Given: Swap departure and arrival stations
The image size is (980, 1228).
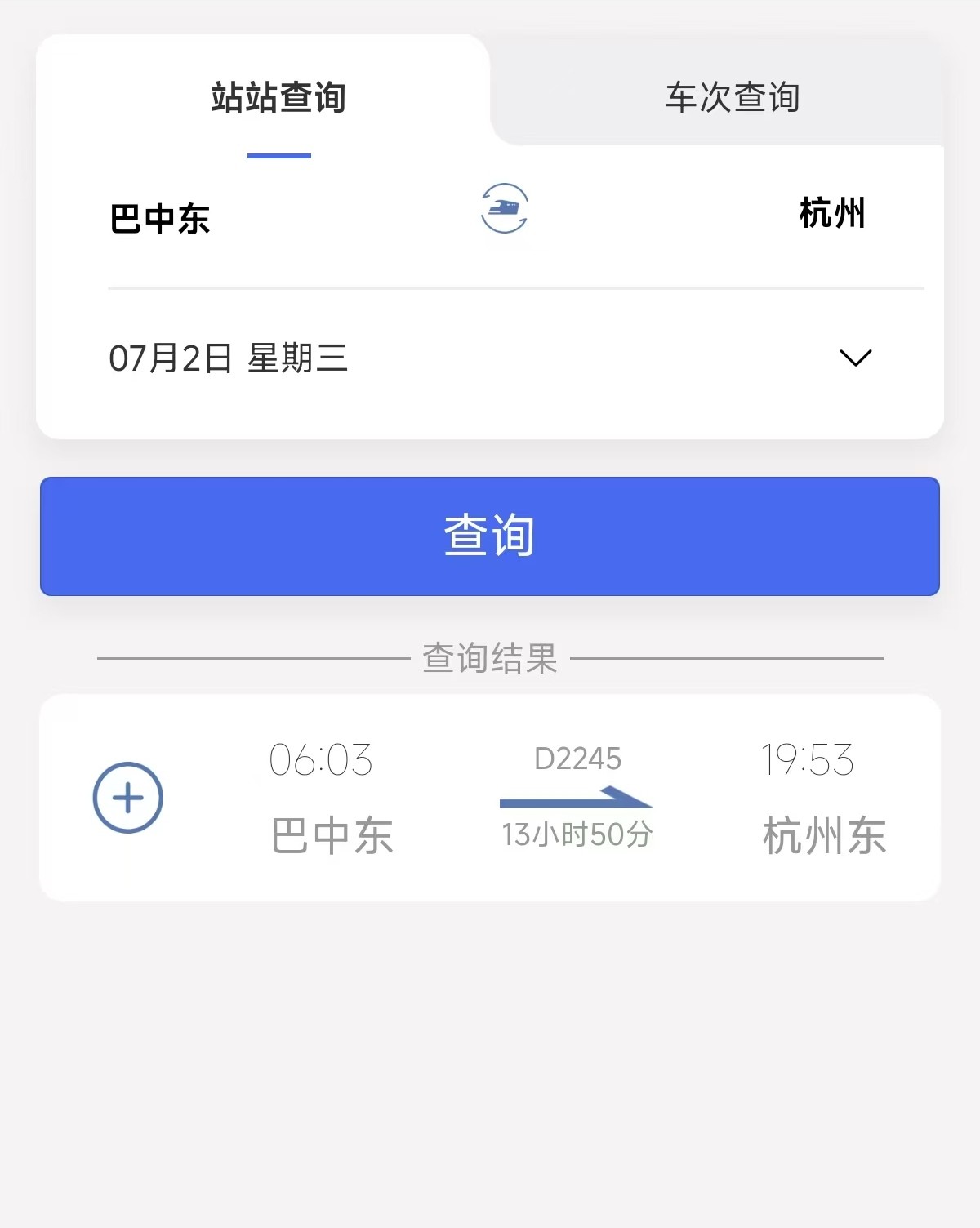Looking at the screenshot, I should (504, 209).
